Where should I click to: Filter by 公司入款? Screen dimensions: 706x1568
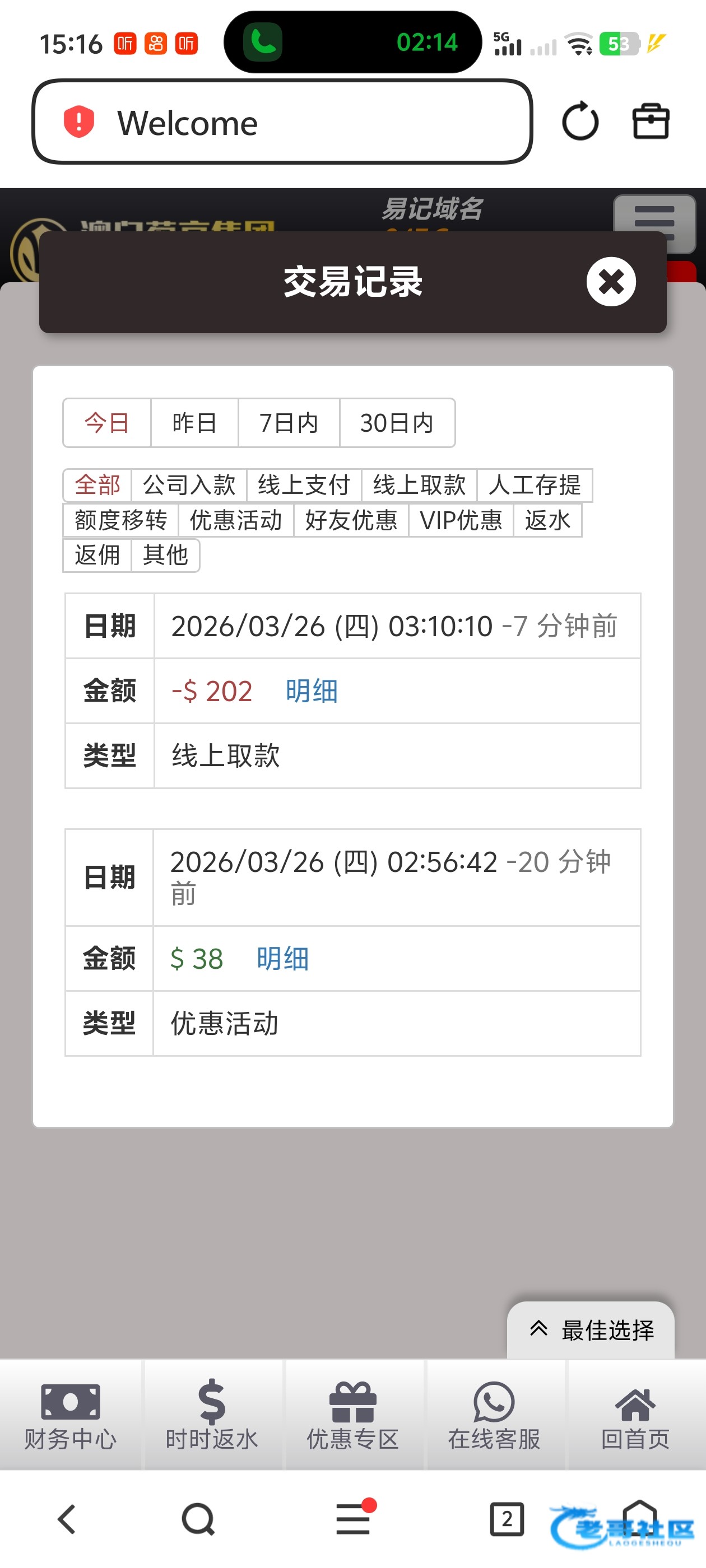pos(189,485)
